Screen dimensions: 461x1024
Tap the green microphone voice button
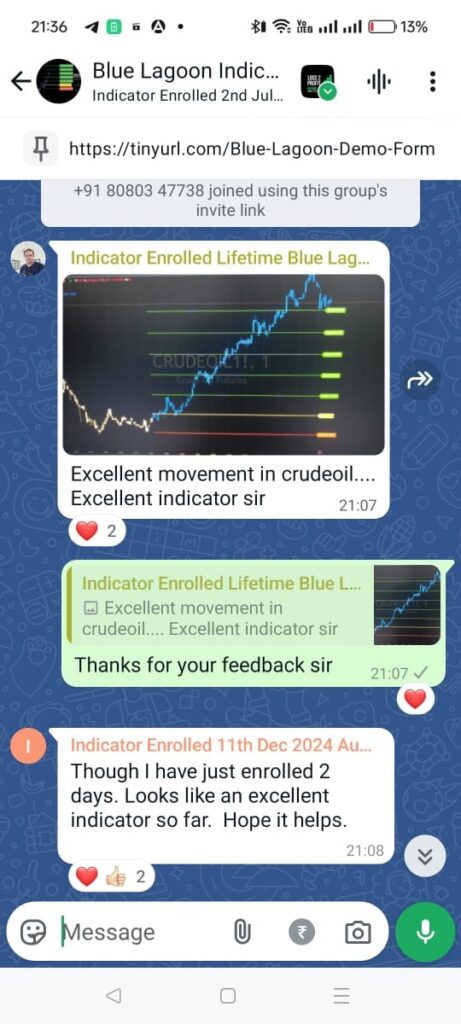(425, 933)
